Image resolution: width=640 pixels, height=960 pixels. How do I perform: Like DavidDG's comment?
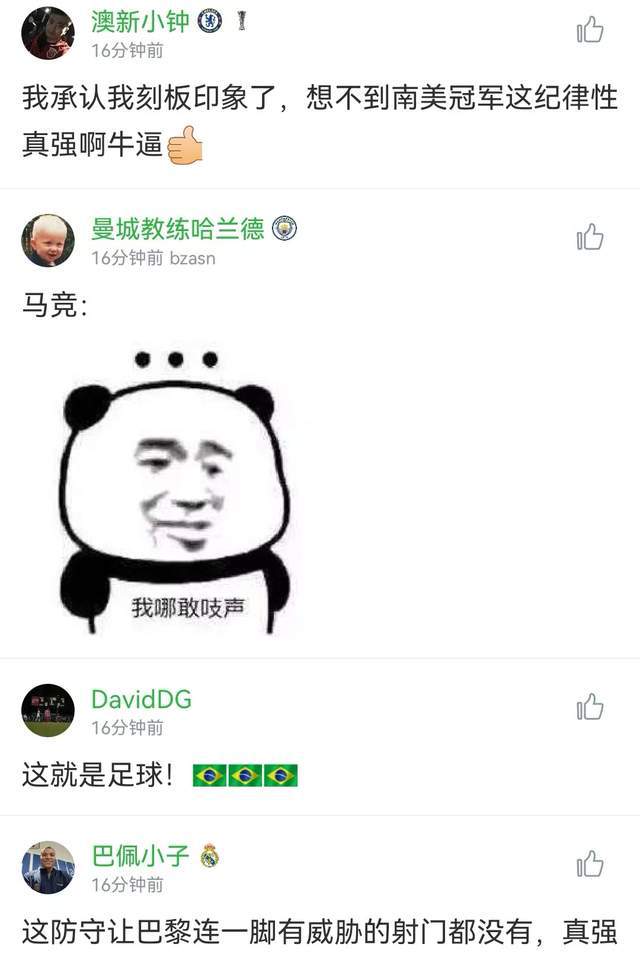pyautogui.click(x=590, y=707)
